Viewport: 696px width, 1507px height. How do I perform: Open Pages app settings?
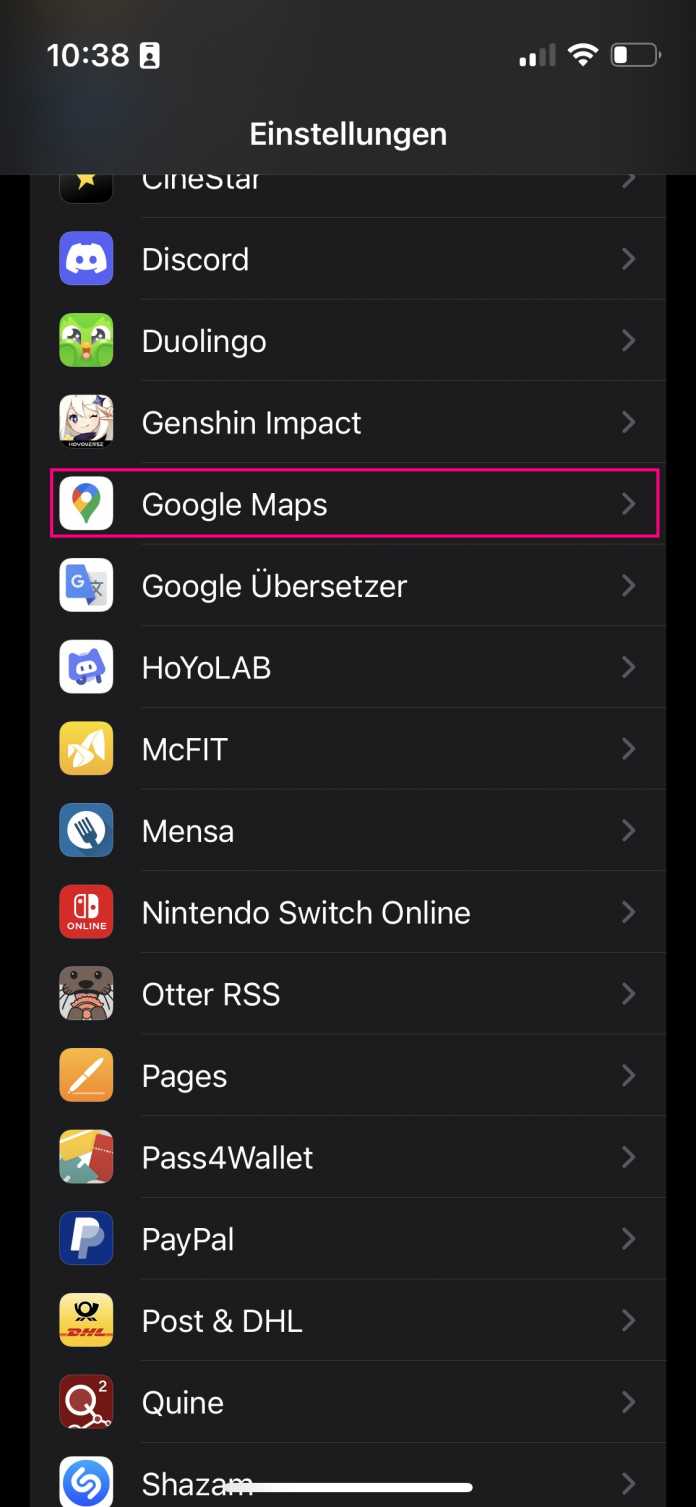tap(348, 1076)
